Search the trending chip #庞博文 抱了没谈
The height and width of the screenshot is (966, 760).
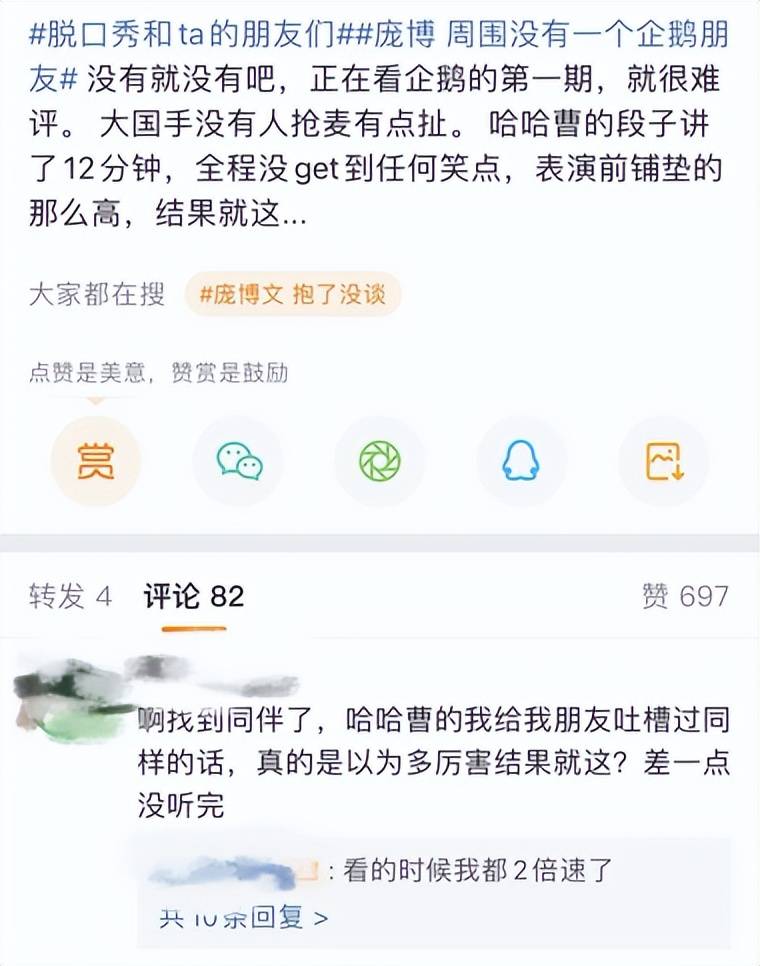coord(293,294)
